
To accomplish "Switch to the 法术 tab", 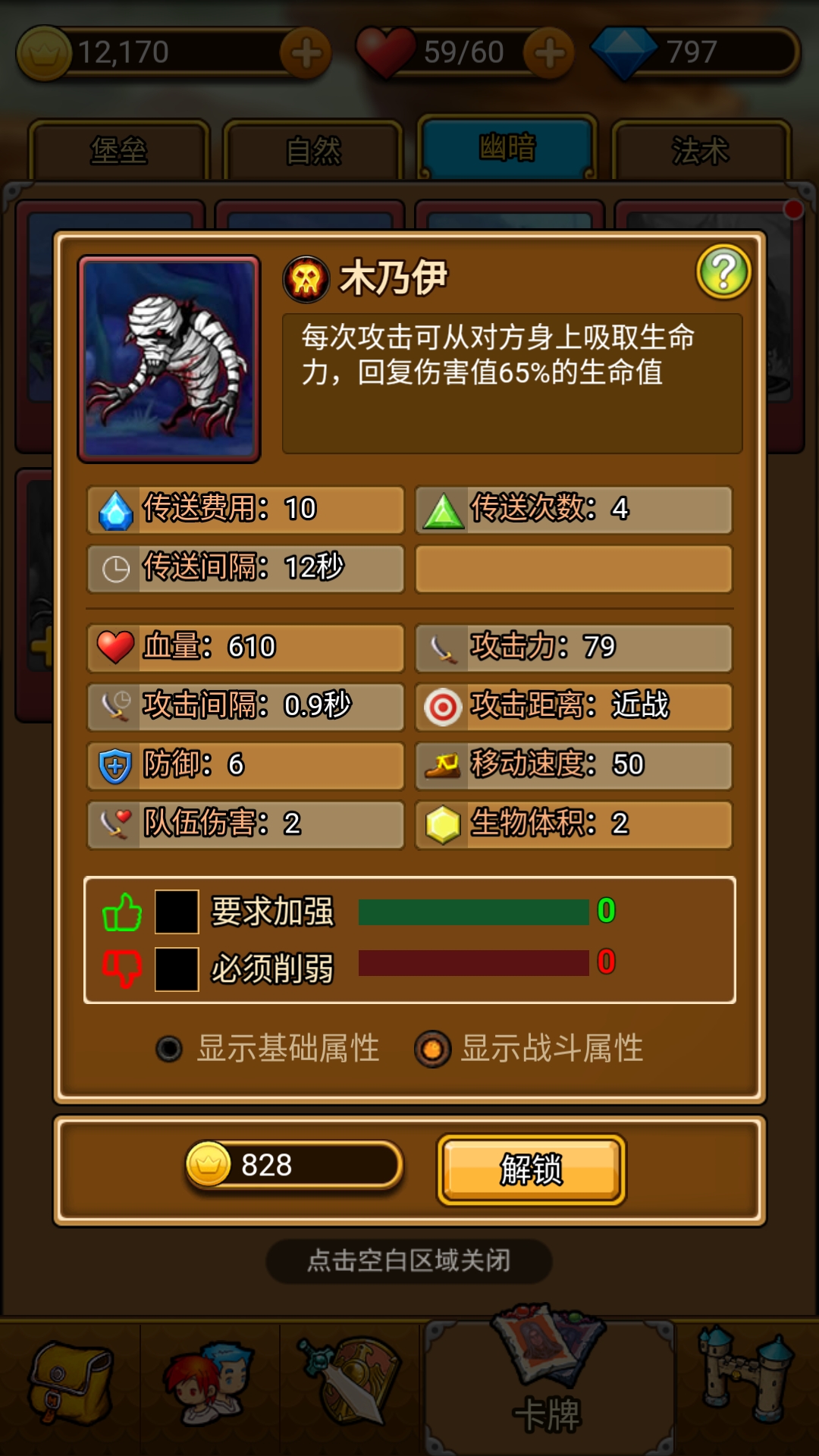I will (701, 149).
